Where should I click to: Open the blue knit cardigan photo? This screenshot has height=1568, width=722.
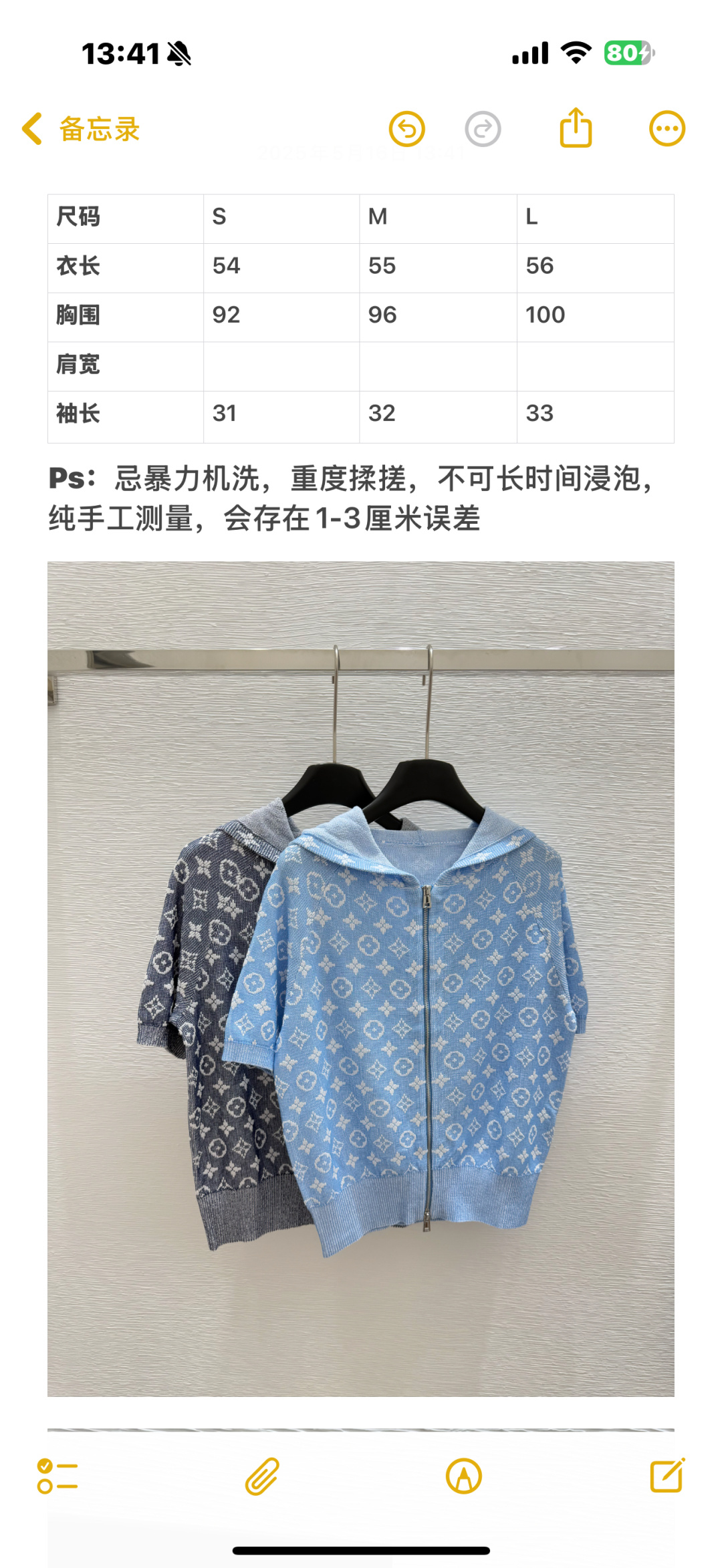click(x=361, y=979)
